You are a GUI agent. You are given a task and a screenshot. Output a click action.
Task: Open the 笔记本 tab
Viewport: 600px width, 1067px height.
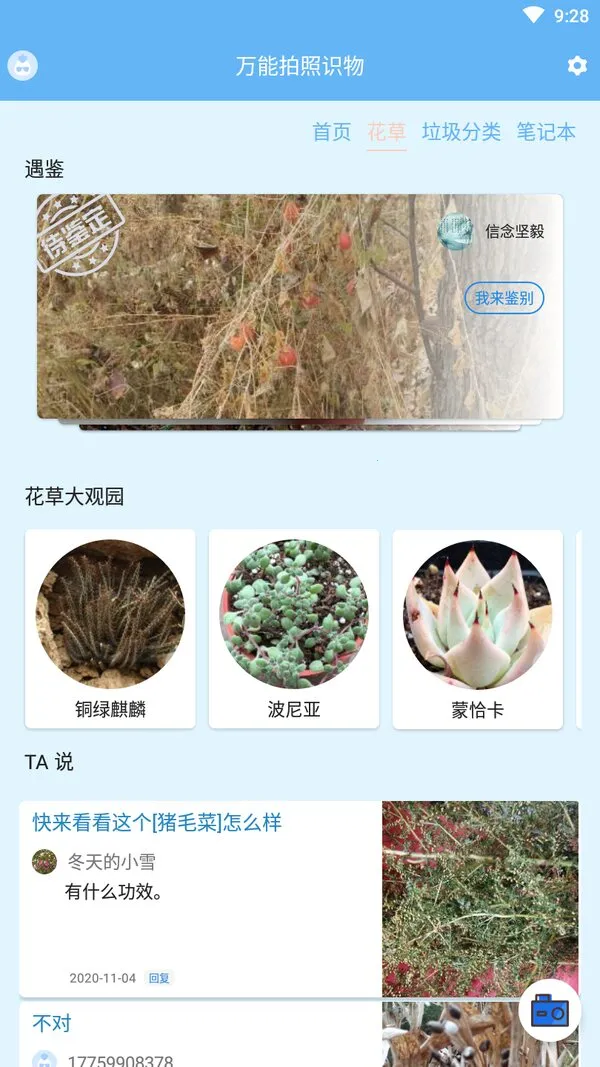click(546, 132)
